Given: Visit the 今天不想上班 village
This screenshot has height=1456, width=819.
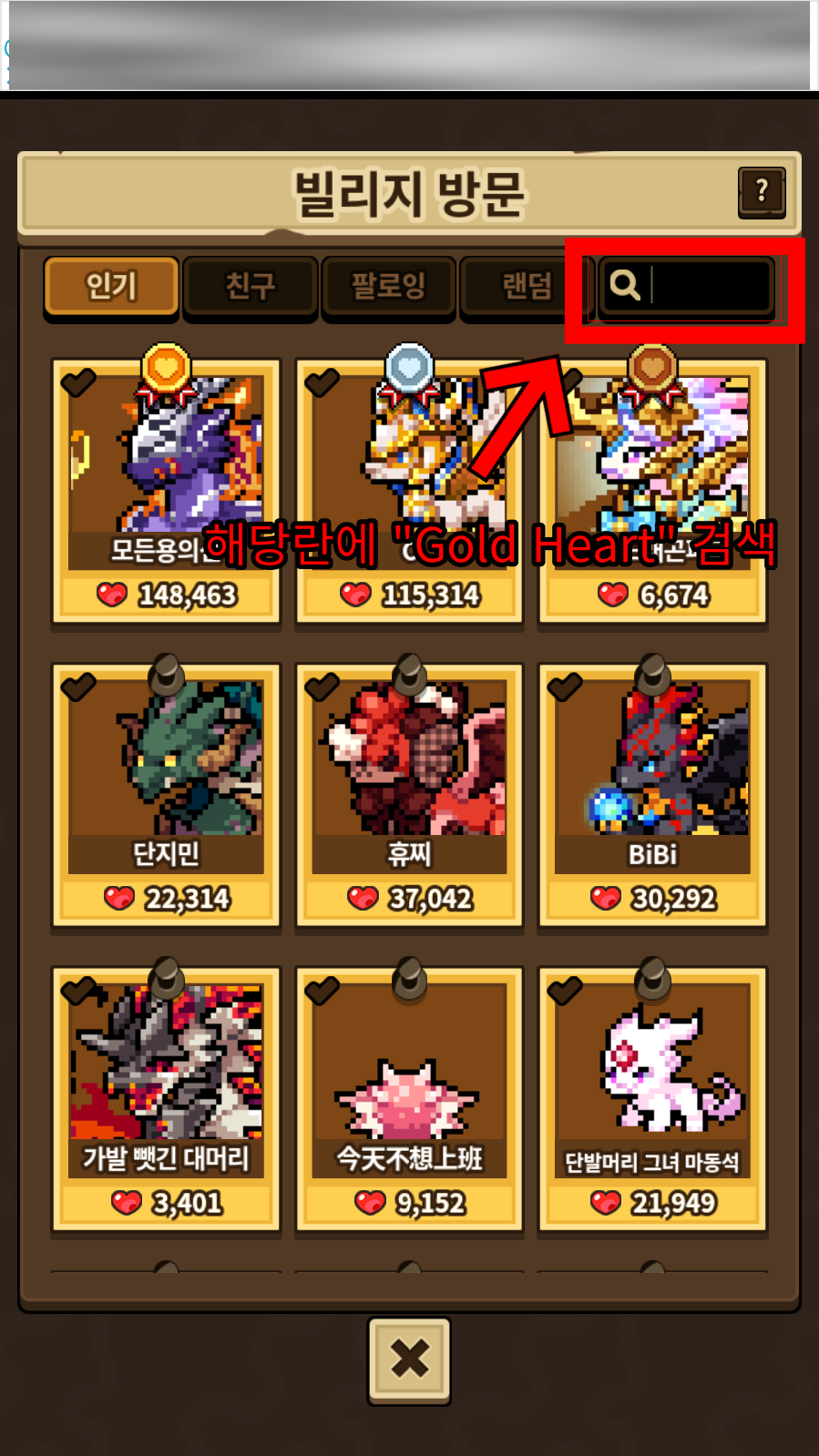Looking at the screenshot, I should tap(409, 1098).
